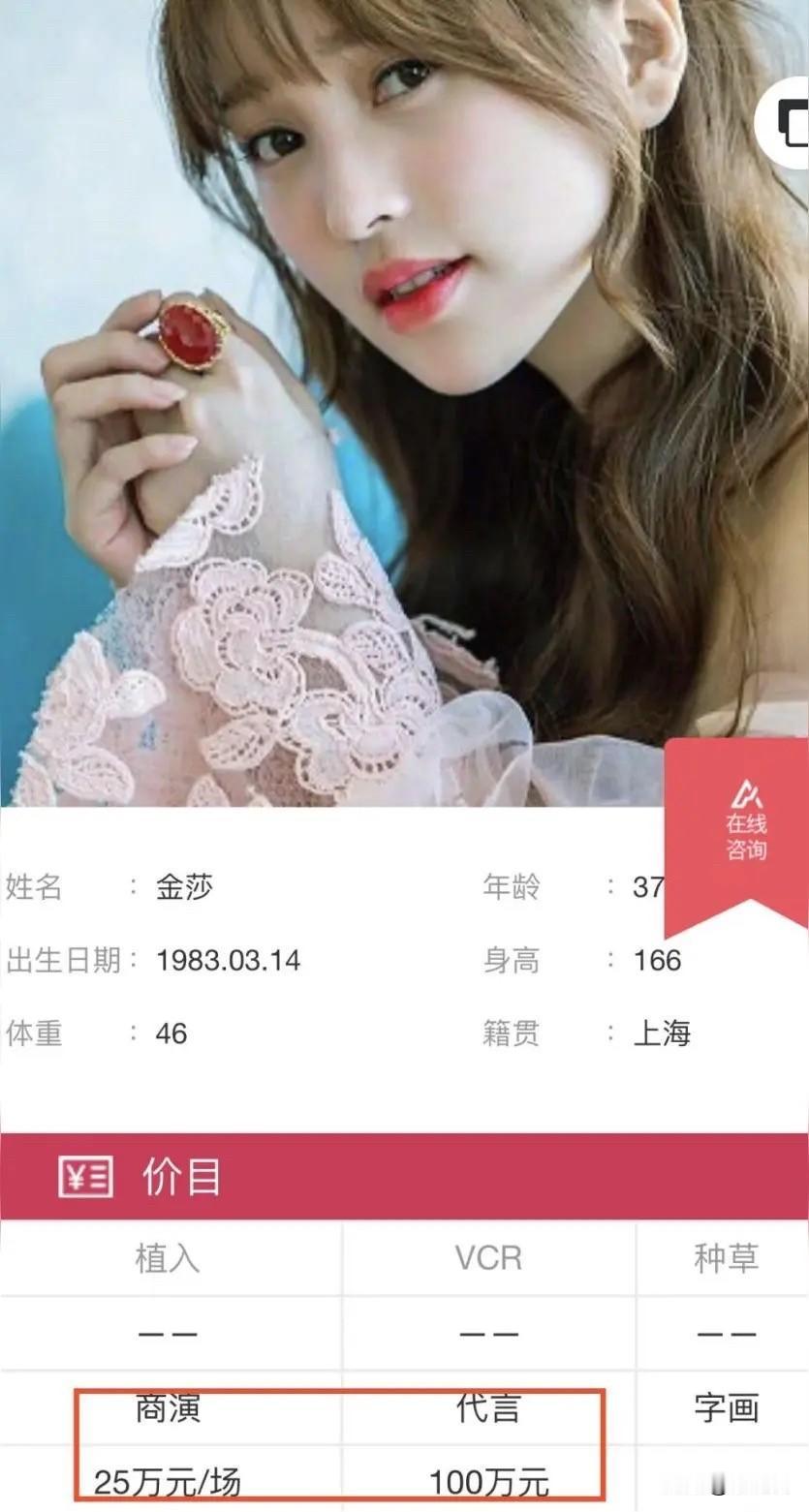Image resolution: width=809 pixels, height=1512 pixels.
Task: Click the 价目 section header bar
Action: tap(404, 1178)
